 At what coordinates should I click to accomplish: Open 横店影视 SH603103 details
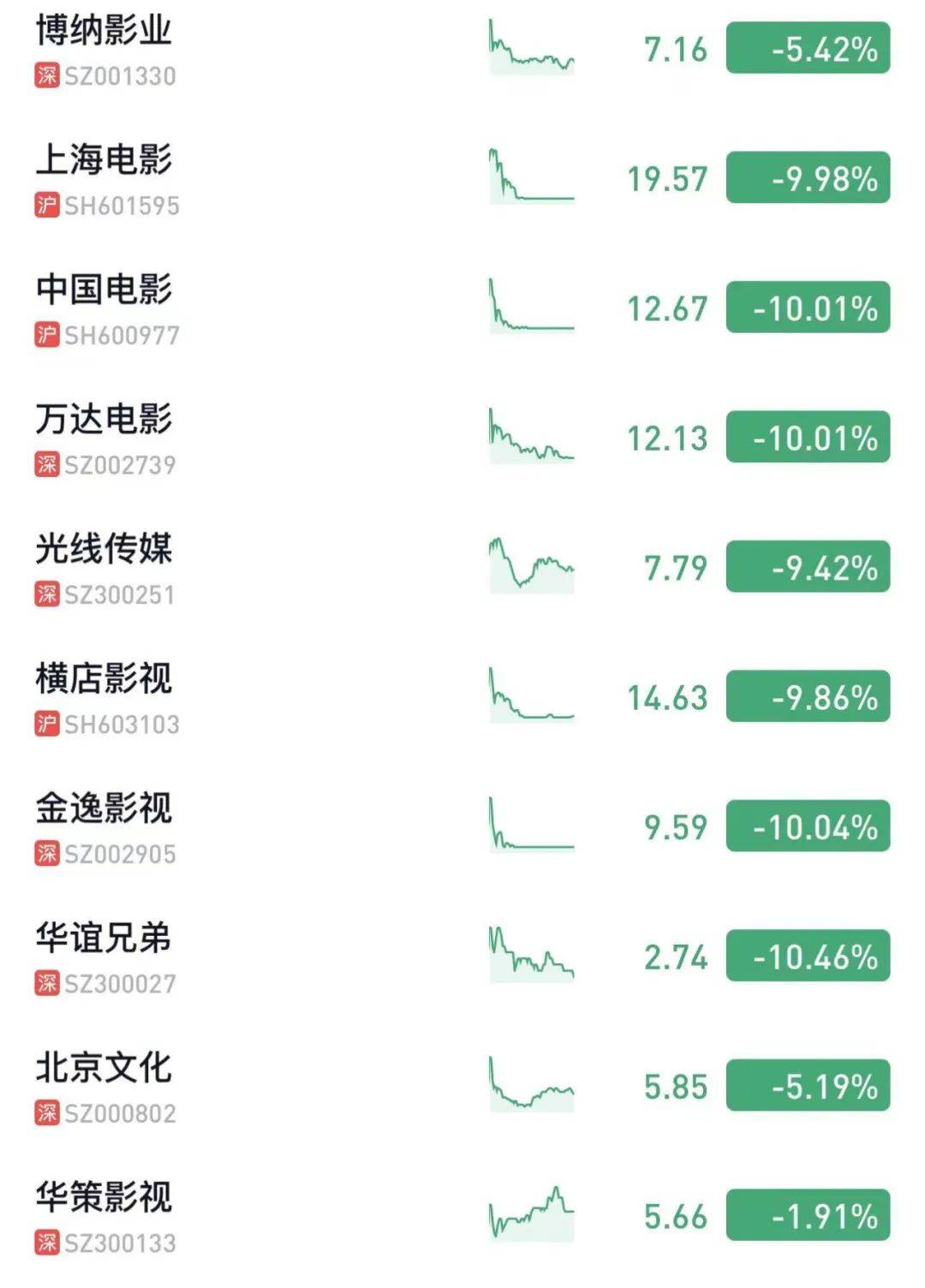tap(104, 679)
